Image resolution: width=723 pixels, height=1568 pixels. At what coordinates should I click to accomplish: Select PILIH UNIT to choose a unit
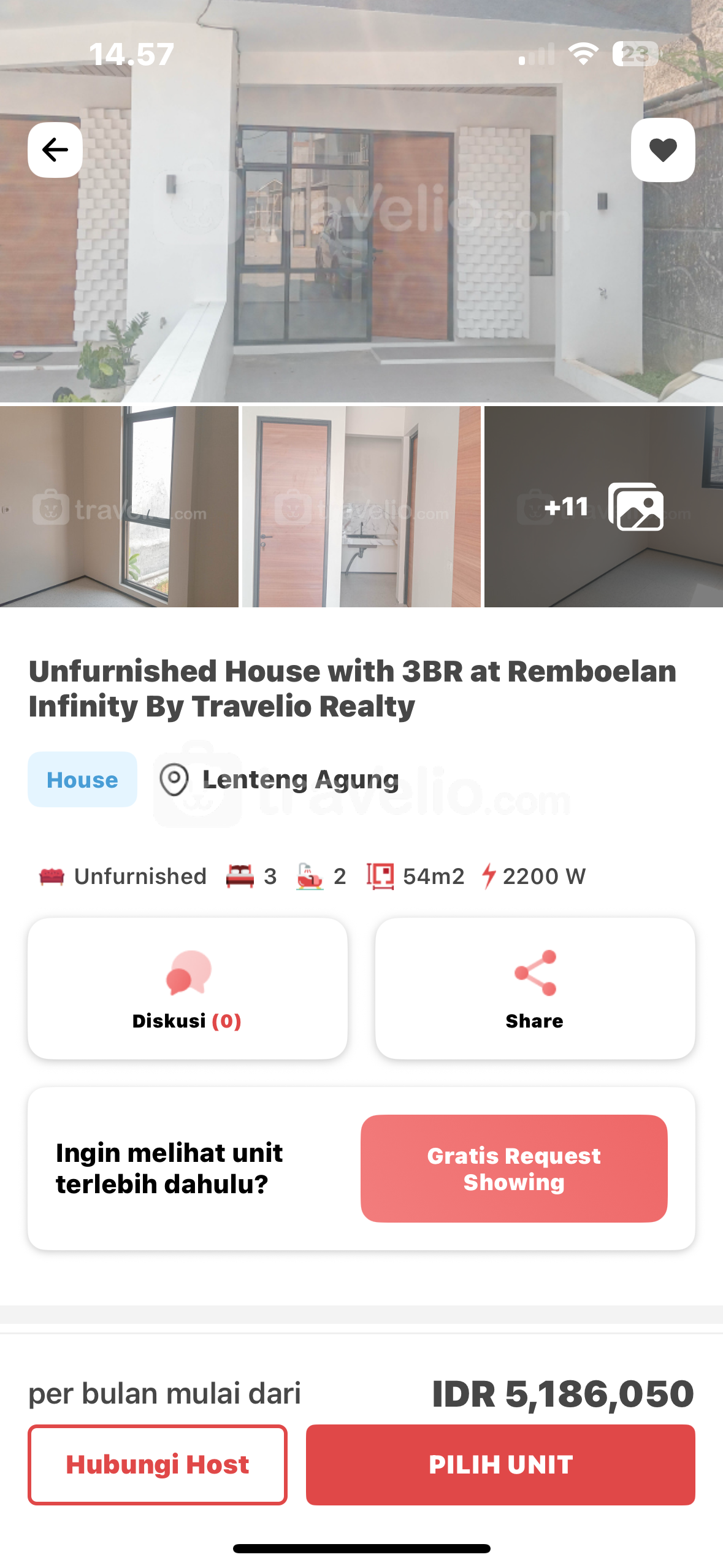tap(500, 1464)
